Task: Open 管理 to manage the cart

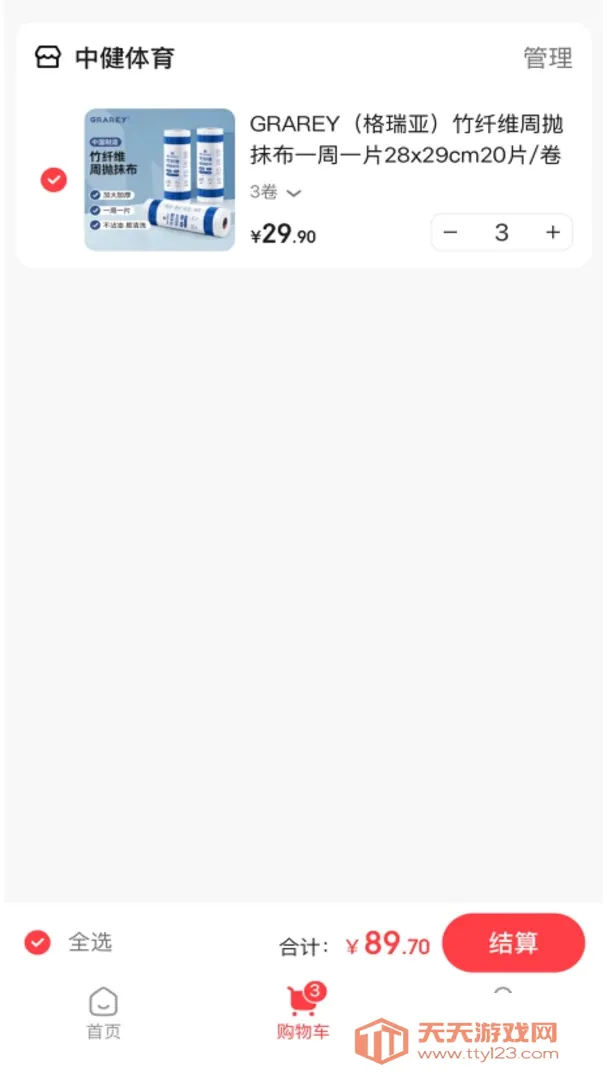Action: pyautogui.click(x=548, y=58)
